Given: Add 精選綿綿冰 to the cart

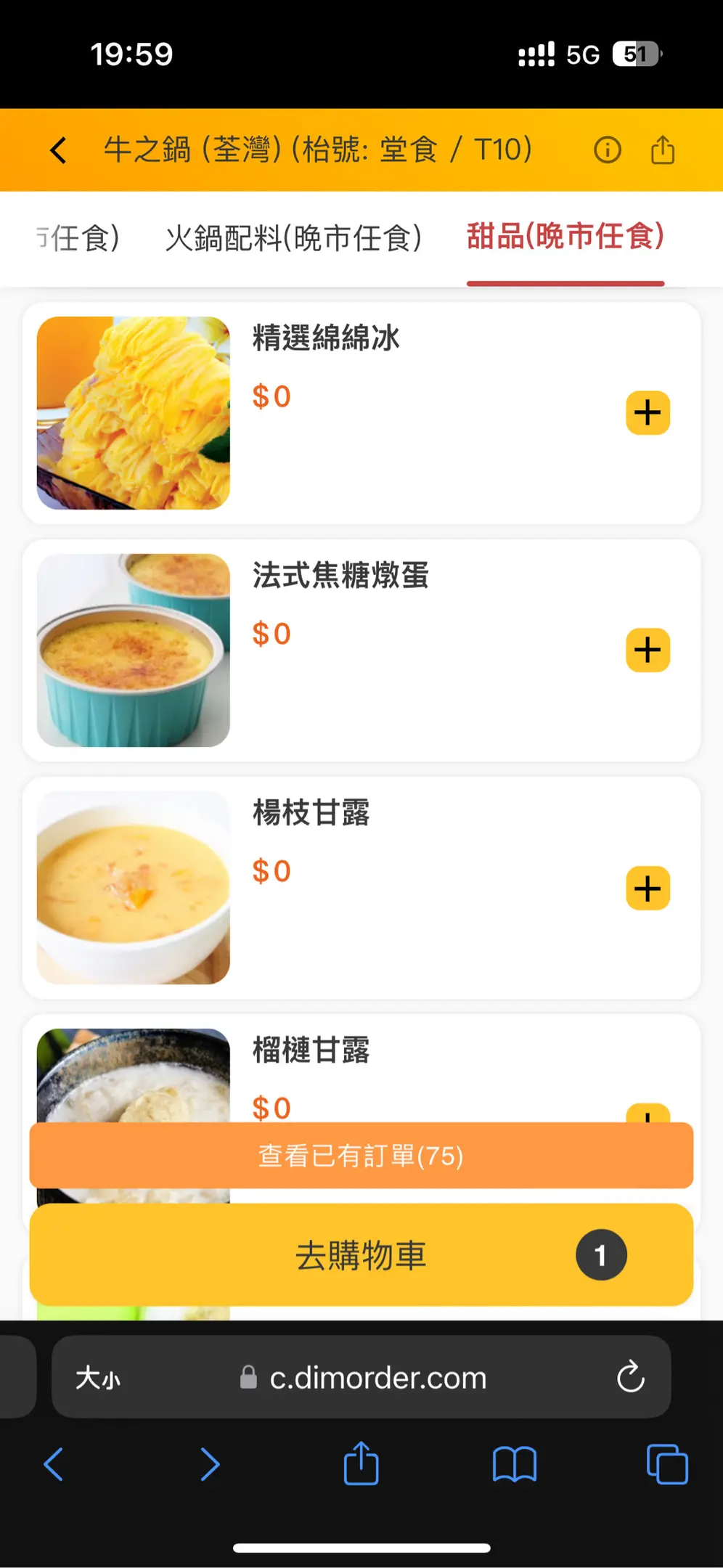Looking at the screenshot, I should pos(648,413).
